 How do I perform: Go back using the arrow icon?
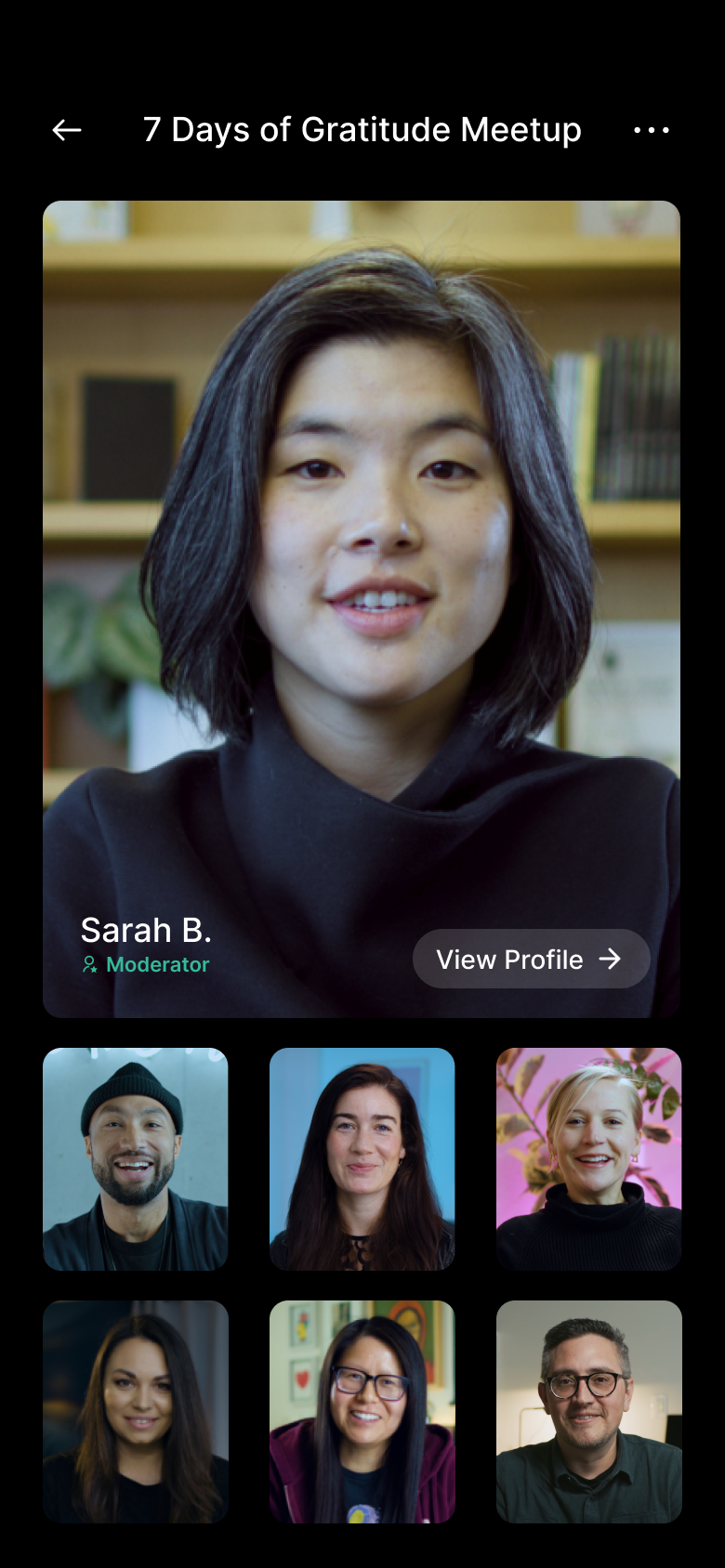point(67,130)
